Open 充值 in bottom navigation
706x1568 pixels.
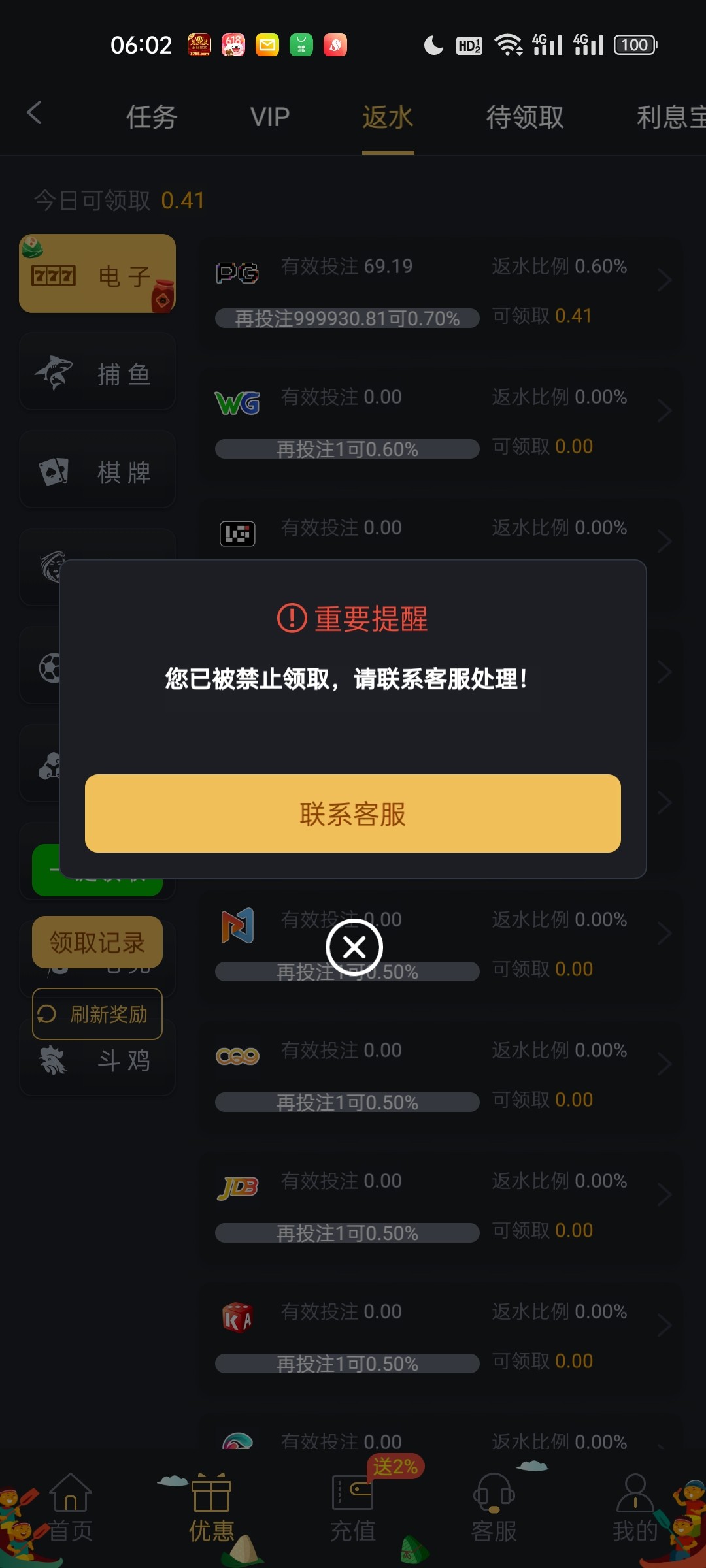click(353, 1507)
